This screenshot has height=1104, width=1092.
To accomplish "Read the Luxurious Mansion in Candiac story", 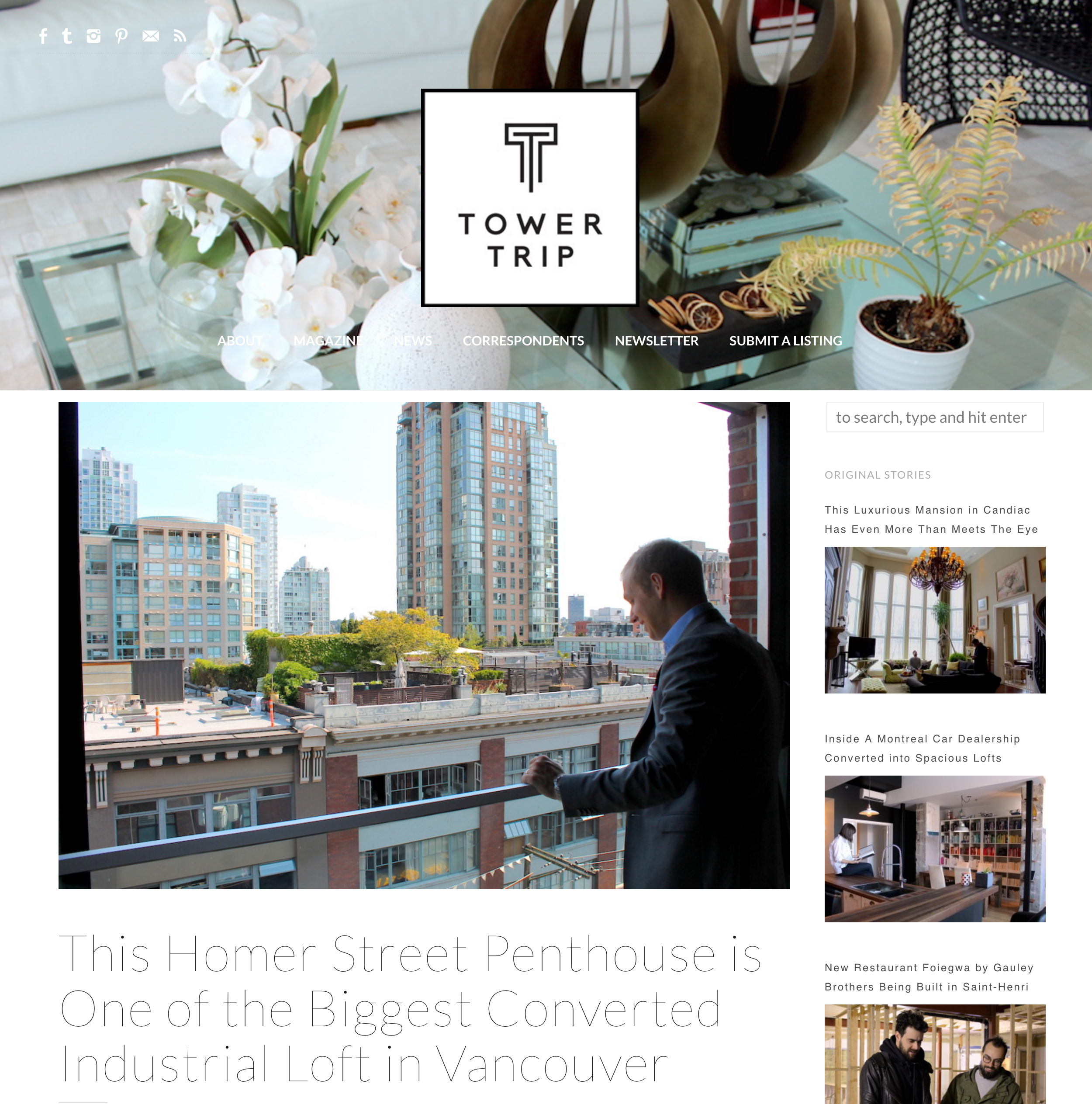I will (x=930, y=519).
